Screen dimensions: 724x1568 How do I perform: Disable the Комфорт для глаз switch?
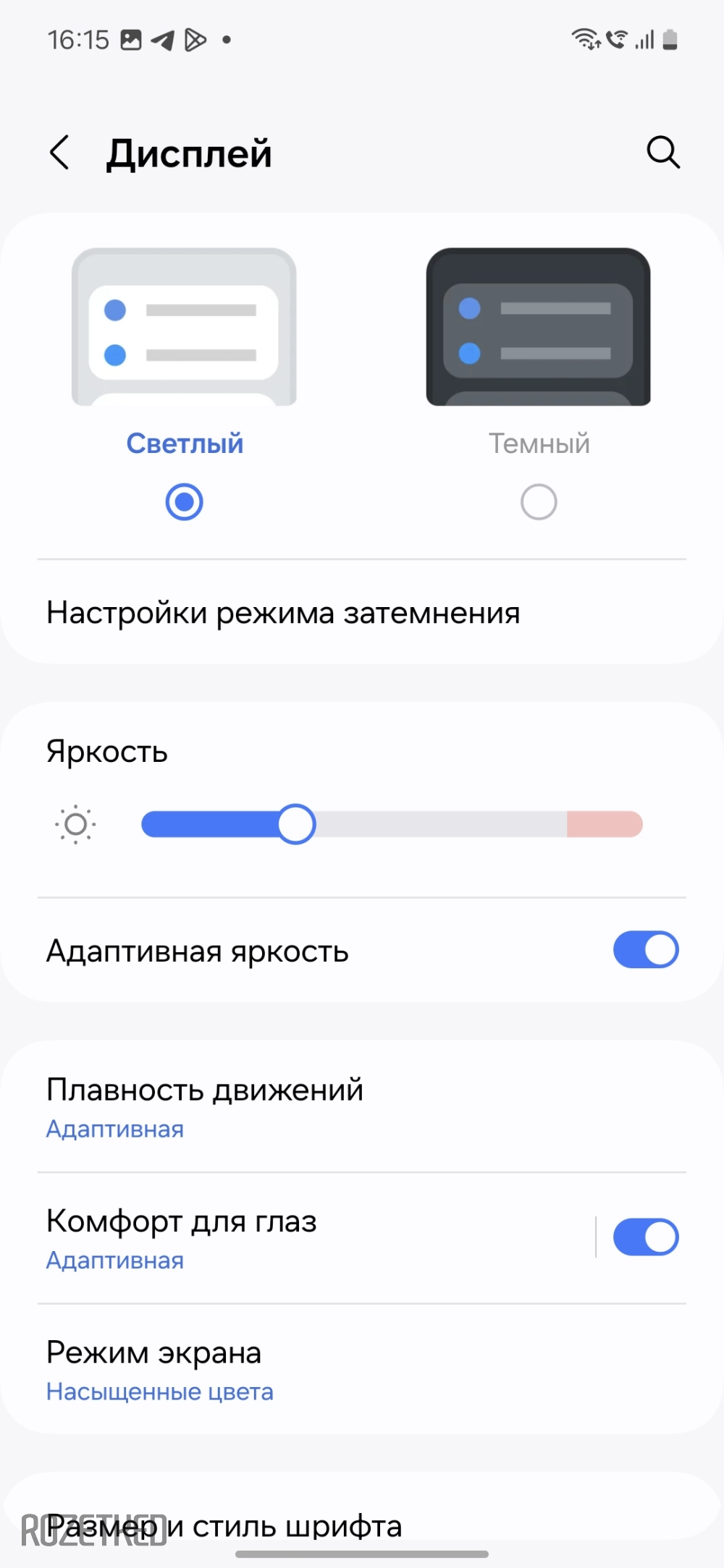[x=645, y=1237]
